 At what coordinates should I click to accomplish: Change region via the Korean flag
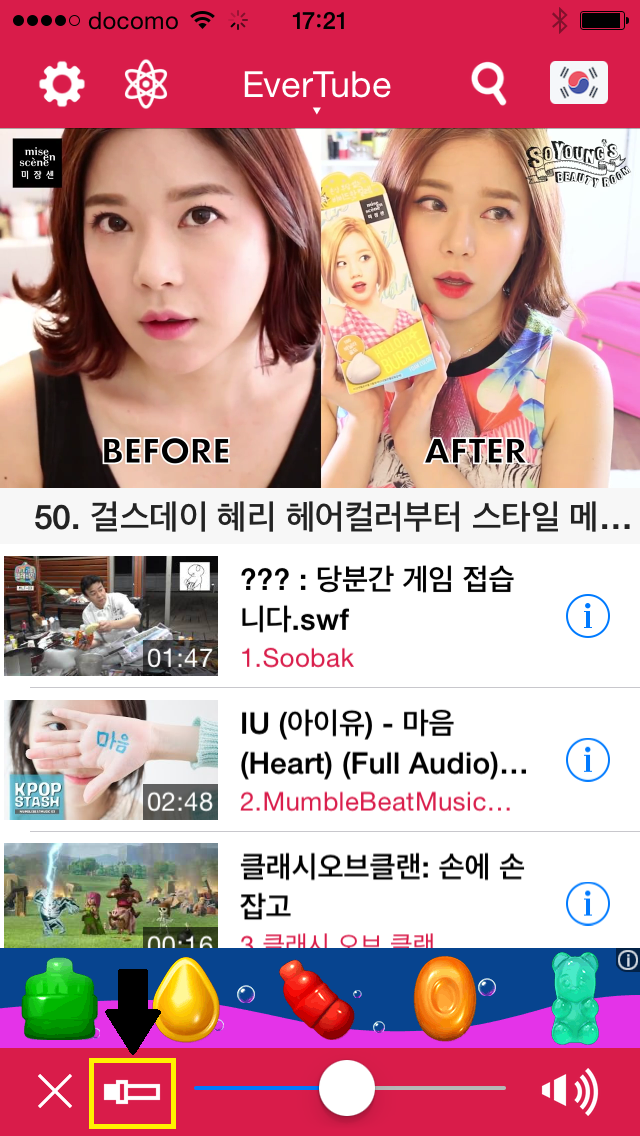tap(579, 83)
